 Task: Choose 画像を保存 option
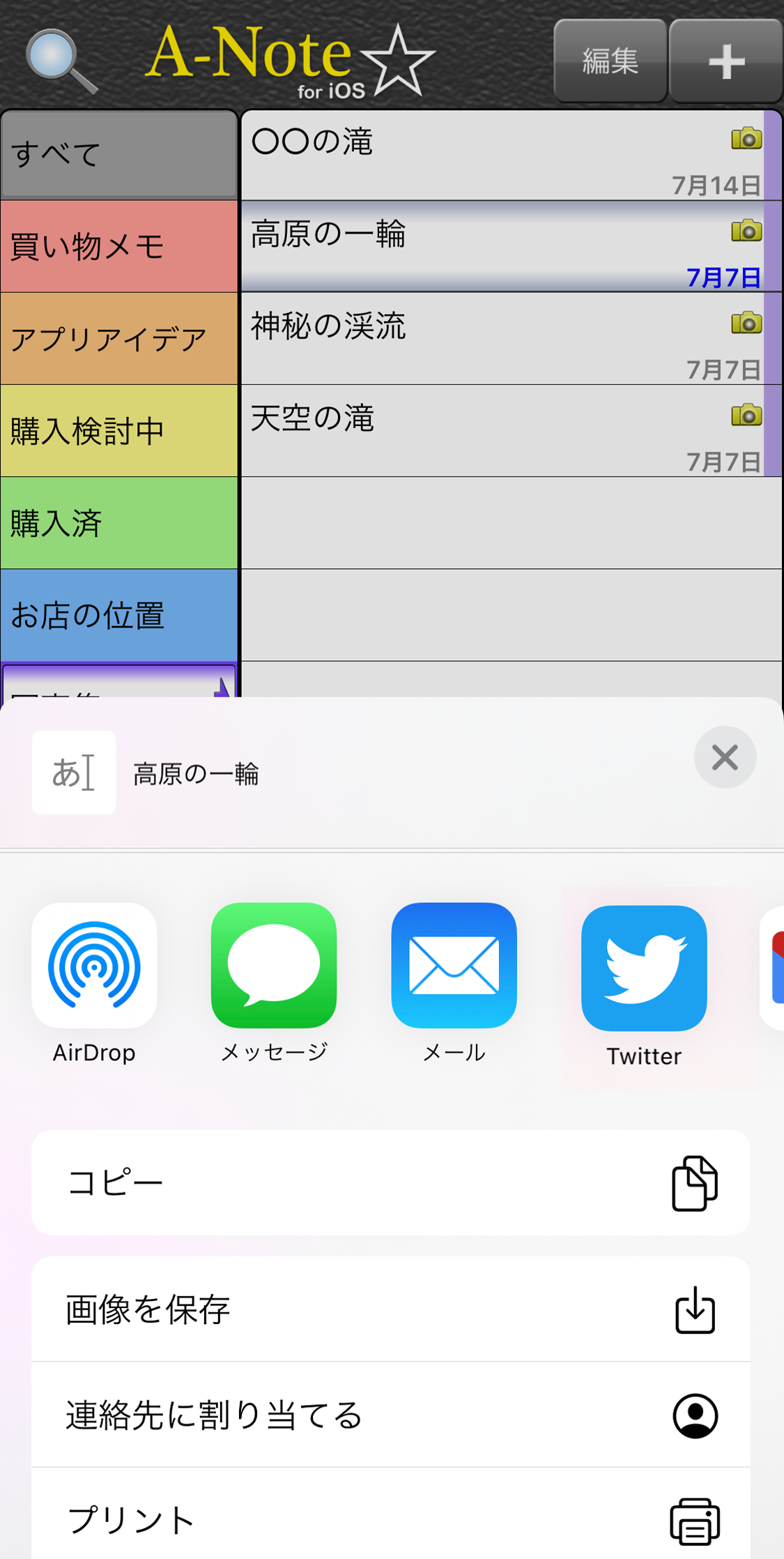[390, 1309]
